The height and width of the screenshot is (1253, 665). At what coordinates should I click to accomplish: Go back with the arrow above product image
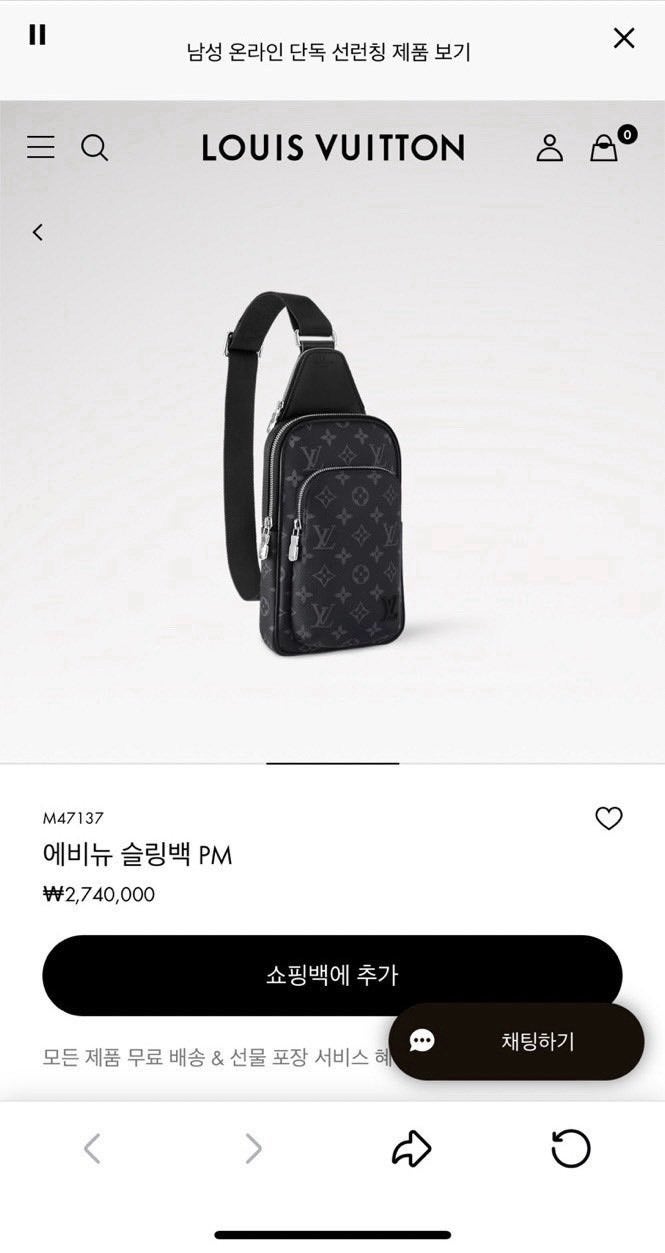click(x=38, y=232)
